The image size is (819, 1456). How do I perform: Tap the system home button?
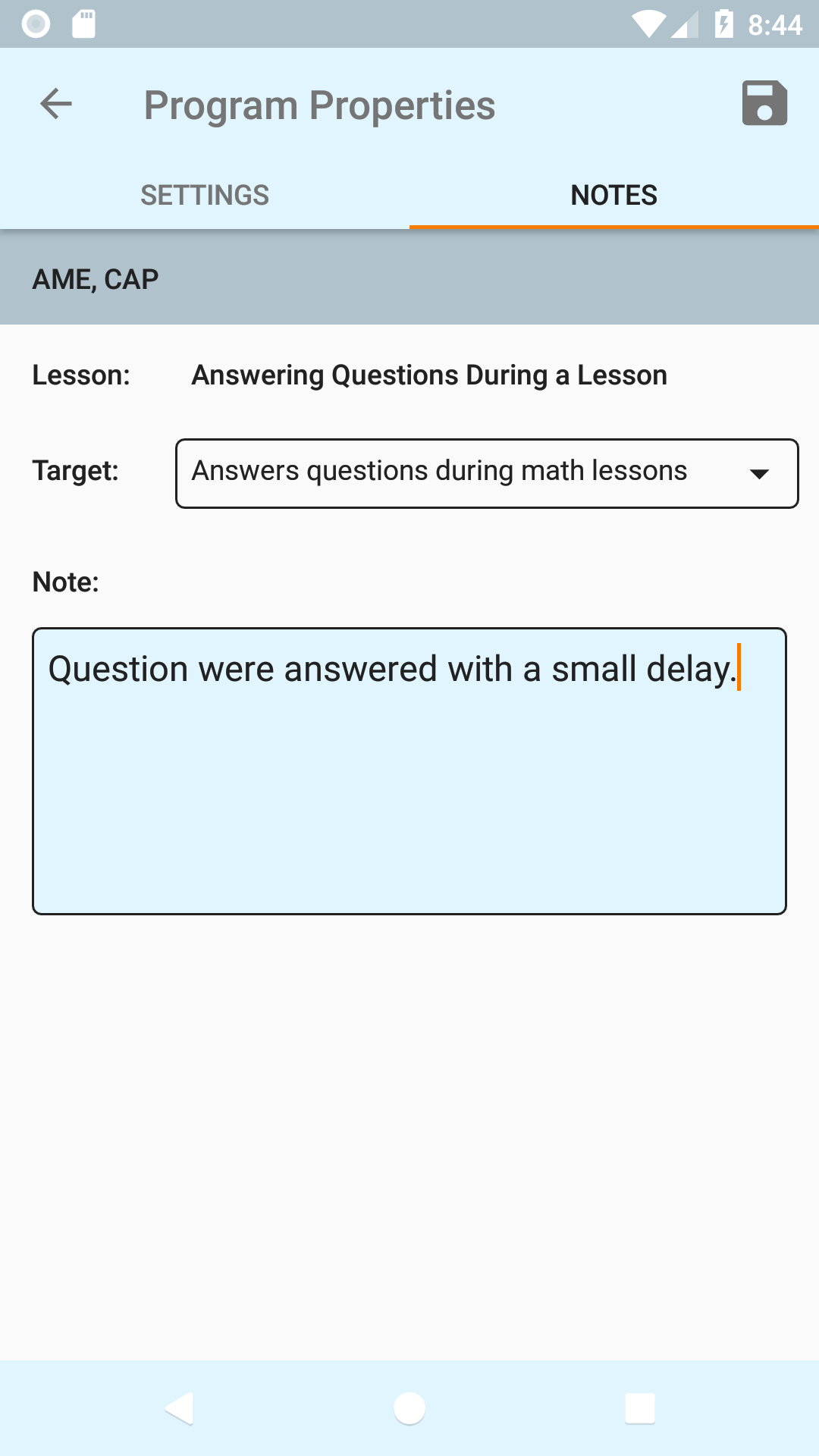click(409, 1408)
